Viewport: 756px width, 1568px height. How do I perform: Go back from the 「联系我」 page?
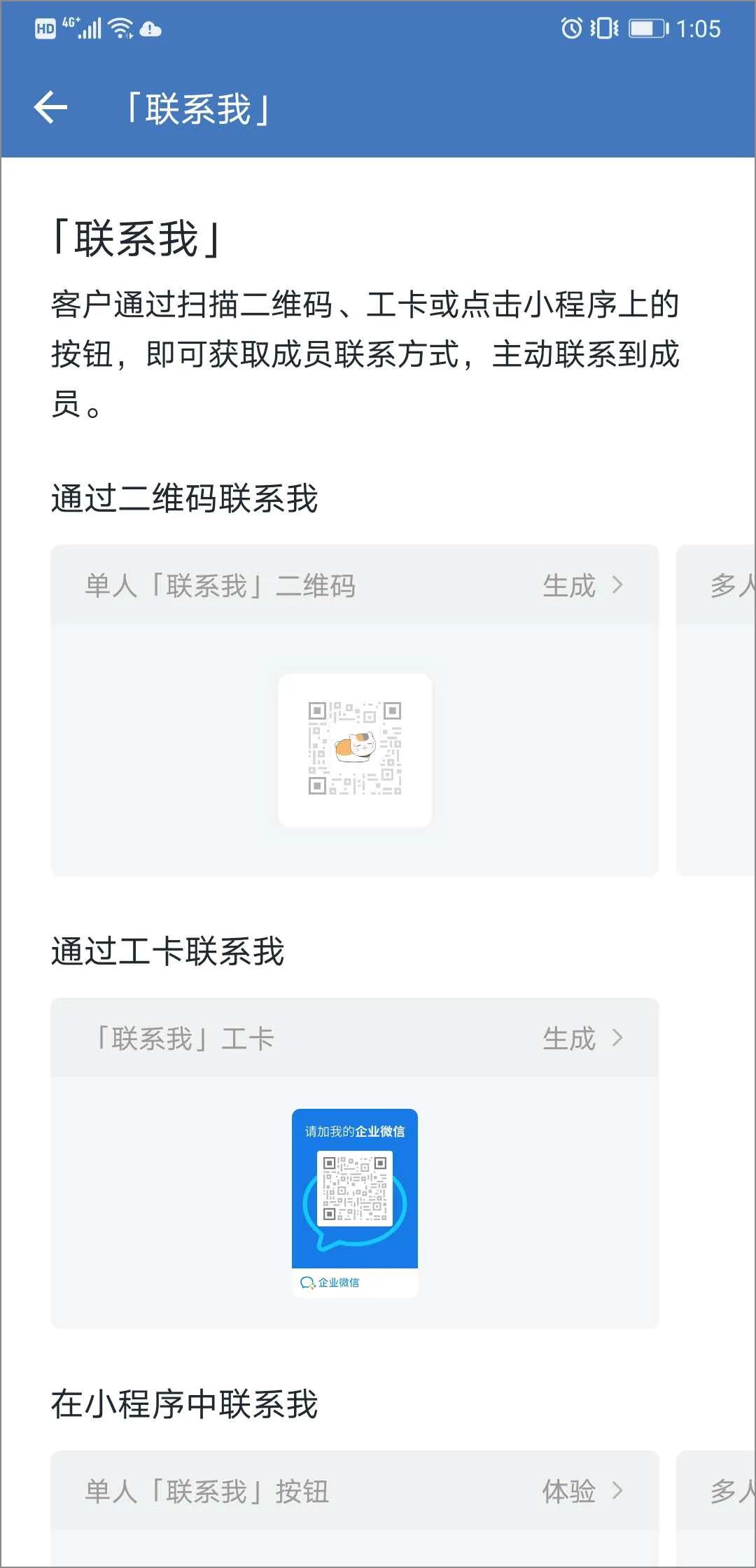50,108
